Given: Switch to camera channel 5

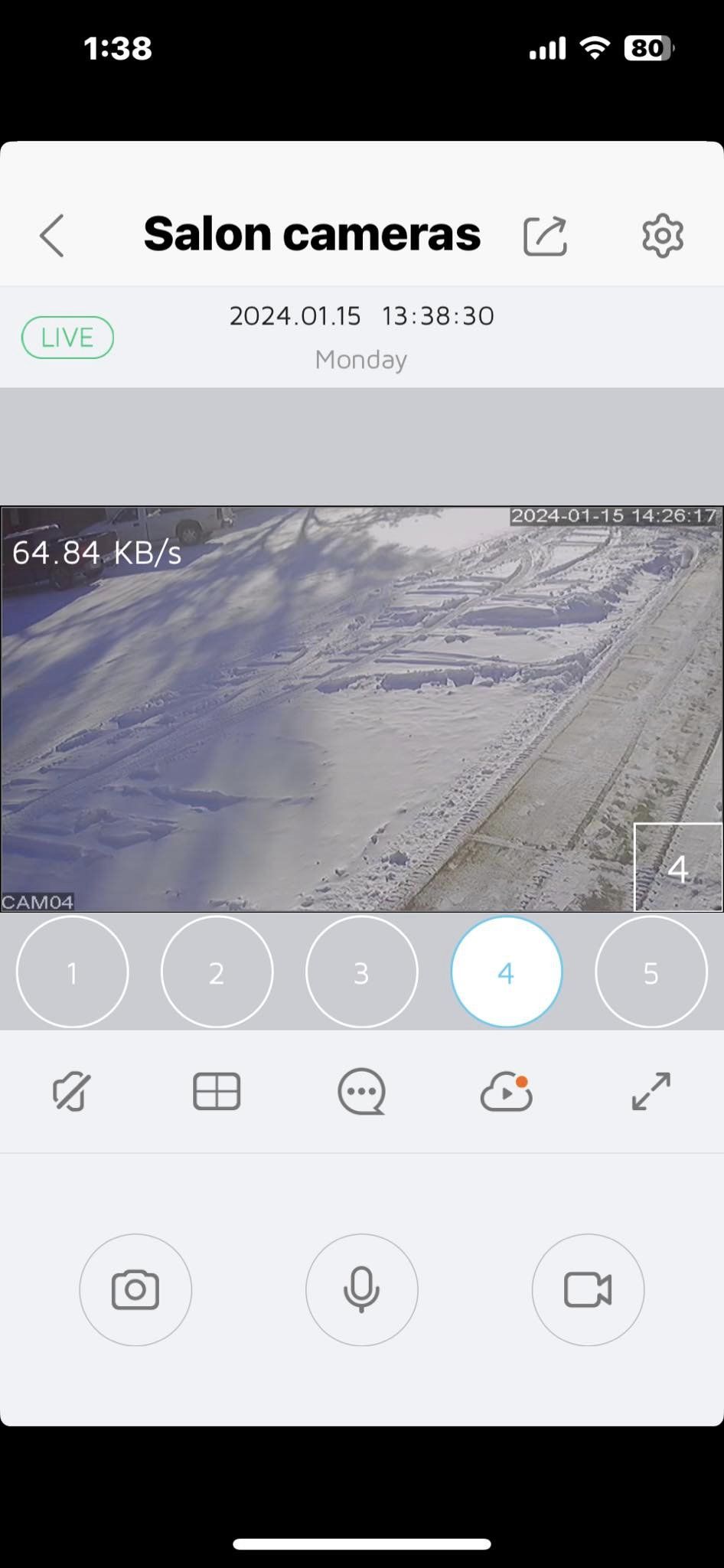Looking at the screenshot, I should click(x=651, y=972).
